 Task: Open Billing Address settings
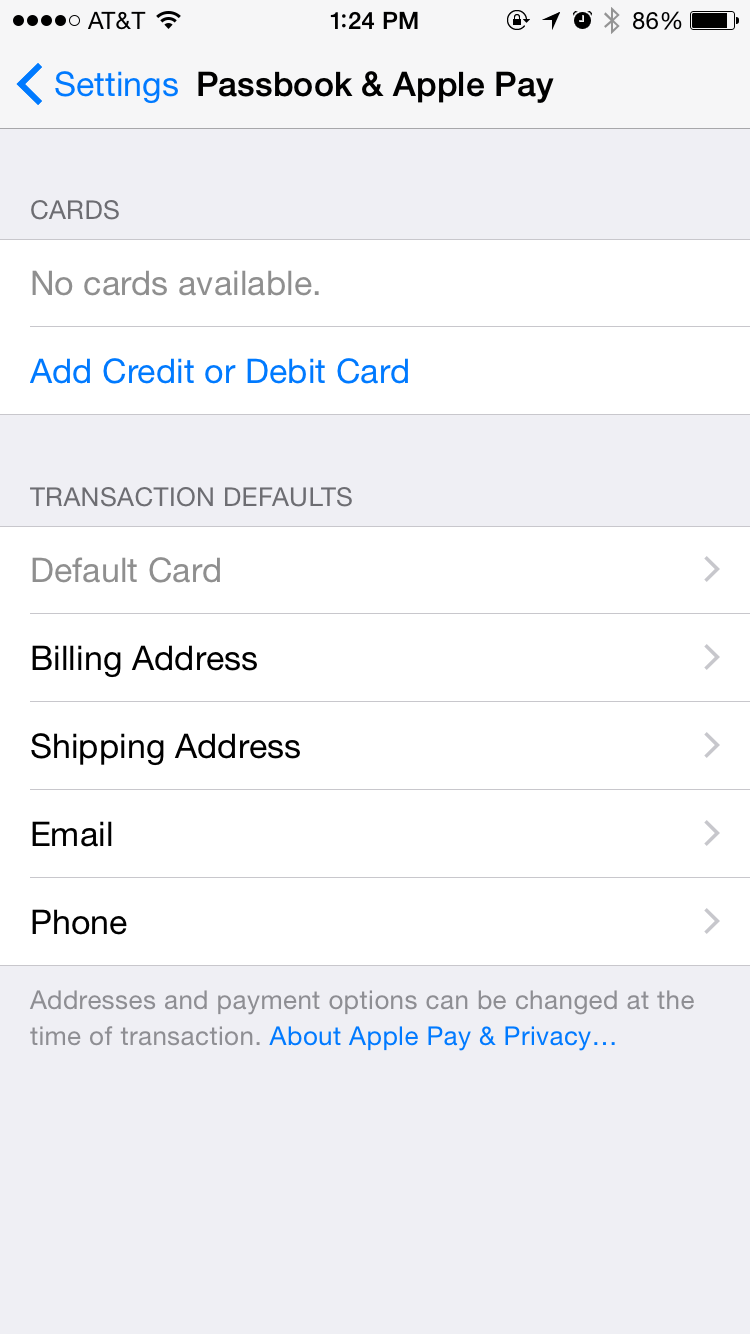tap(375, 658)
